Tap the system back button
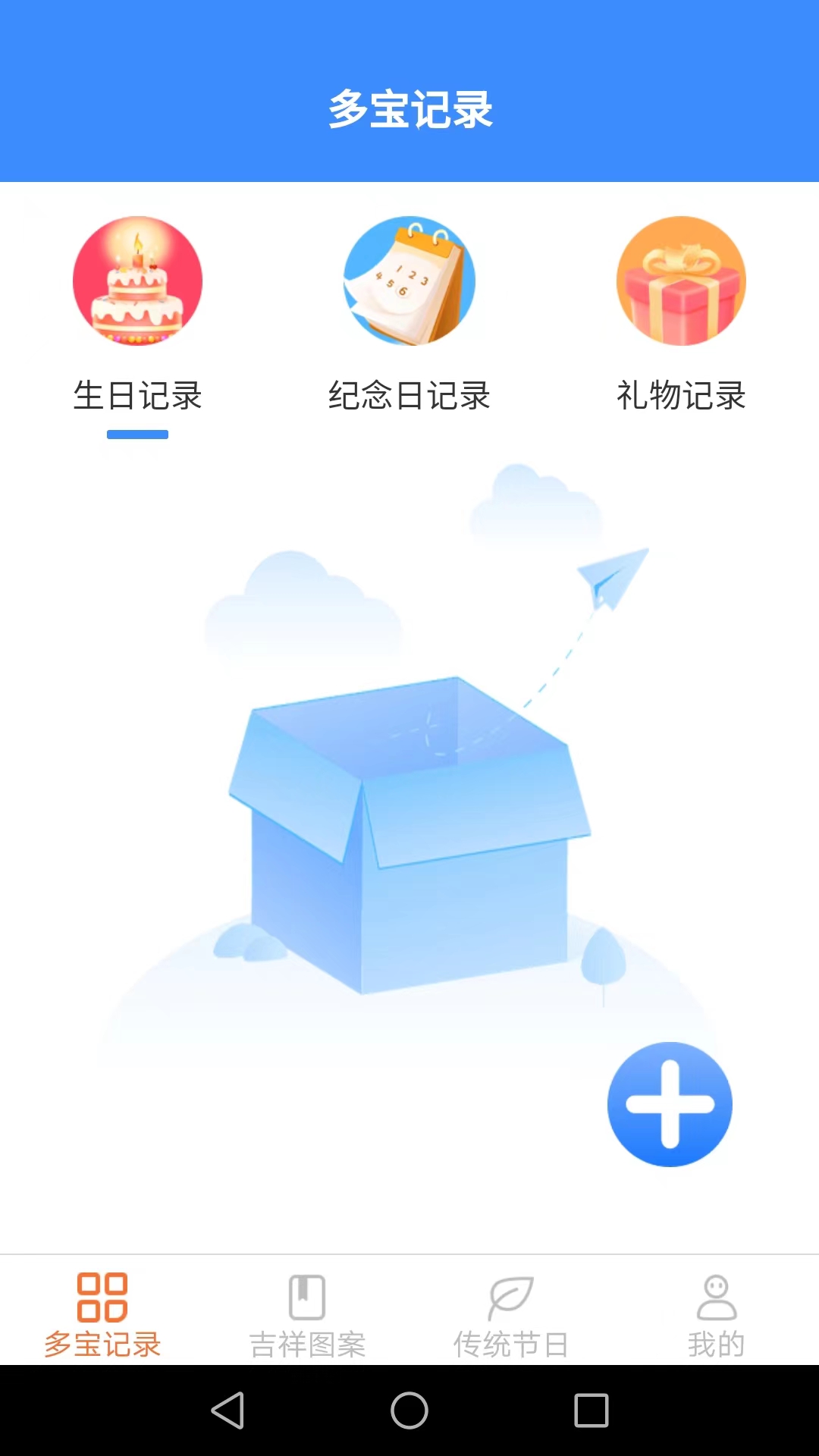819x1456 pixels. pyautogui.click(x=227, y=1410)
